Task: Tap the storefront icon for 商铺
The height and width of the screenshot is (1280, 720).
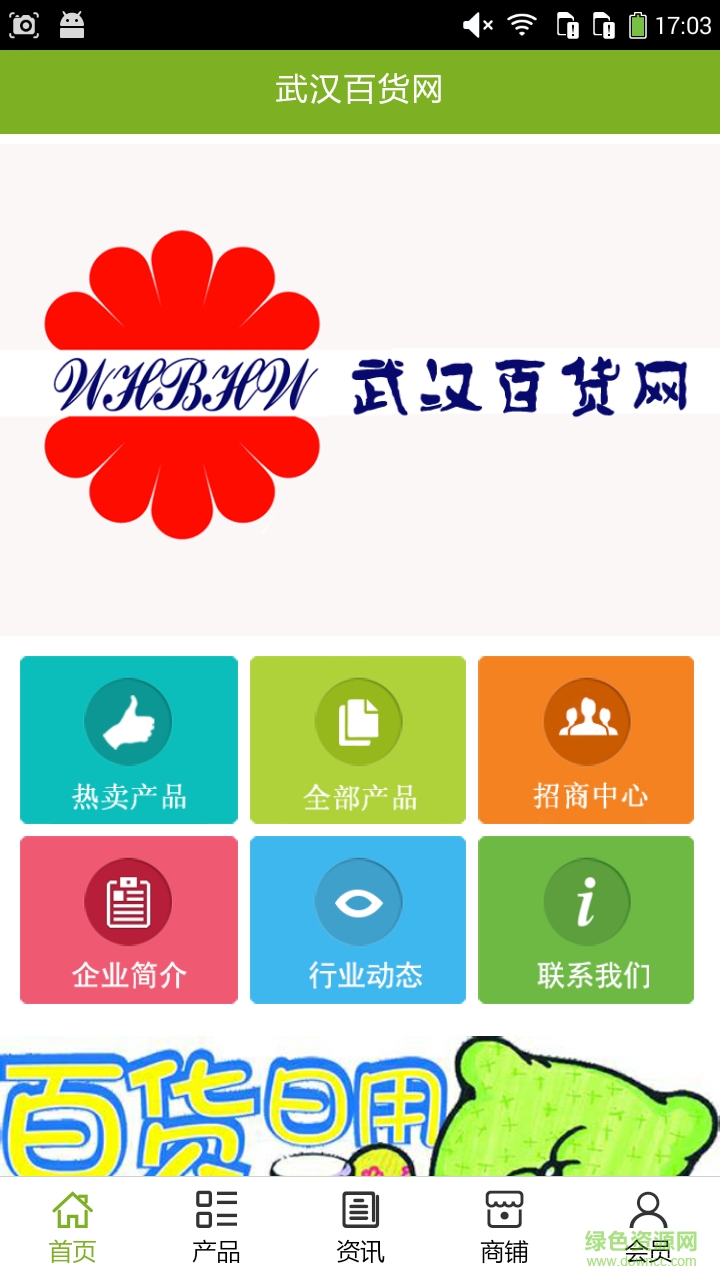Action: tap(503, 1208)
